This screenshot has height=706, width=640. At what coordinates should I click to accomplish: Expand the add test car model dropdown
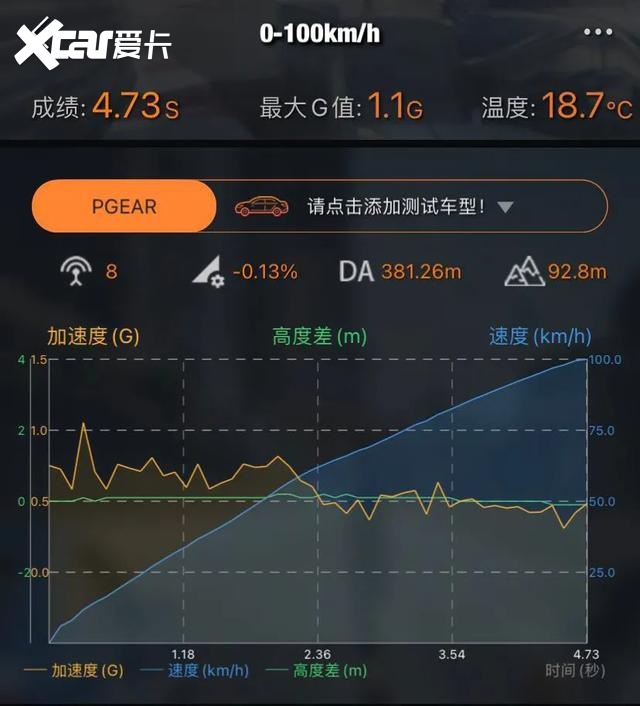505,207
